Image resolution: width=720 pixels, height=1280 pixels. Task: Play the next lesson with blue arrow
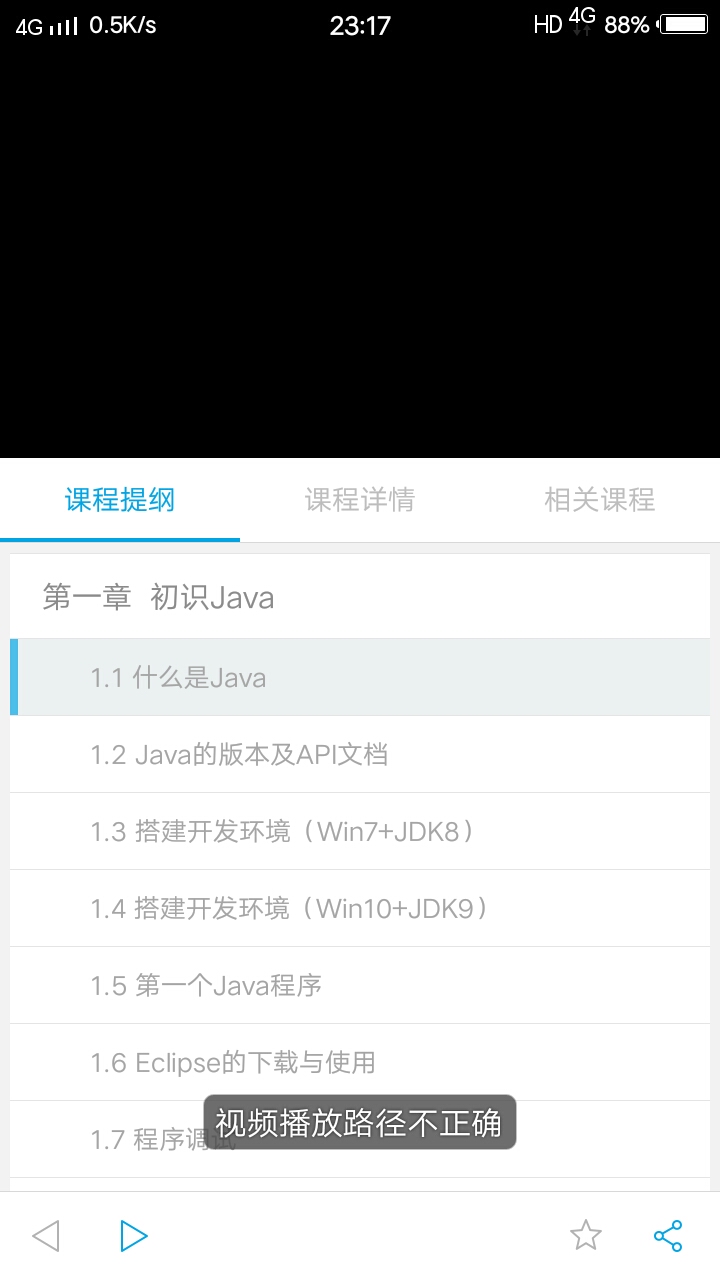pos(134,1236)
